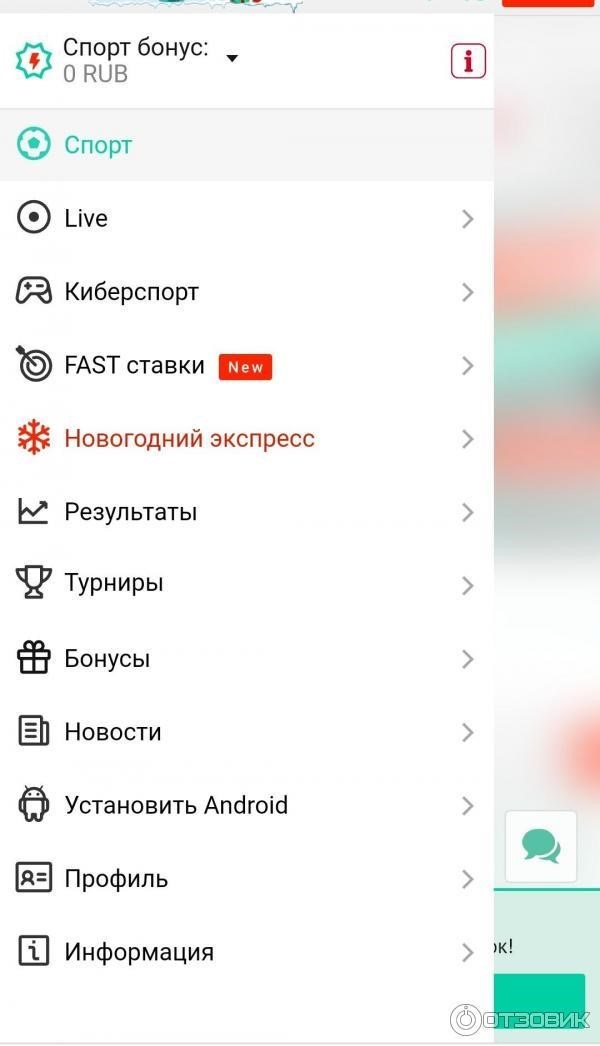Viewport: 600px width, 1046px height.
Task: Open the red info icon
Action: click(467, 61)
